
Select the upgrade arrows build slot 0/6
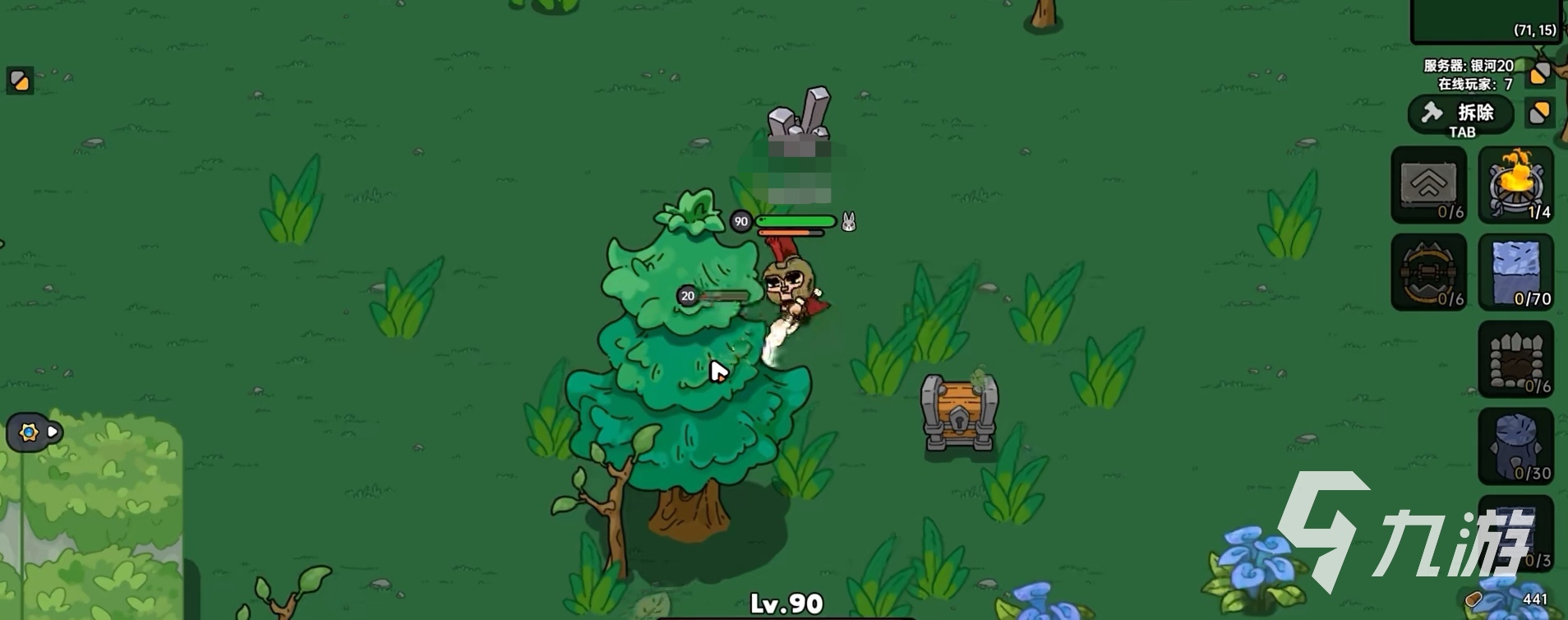coord(1428,185)
